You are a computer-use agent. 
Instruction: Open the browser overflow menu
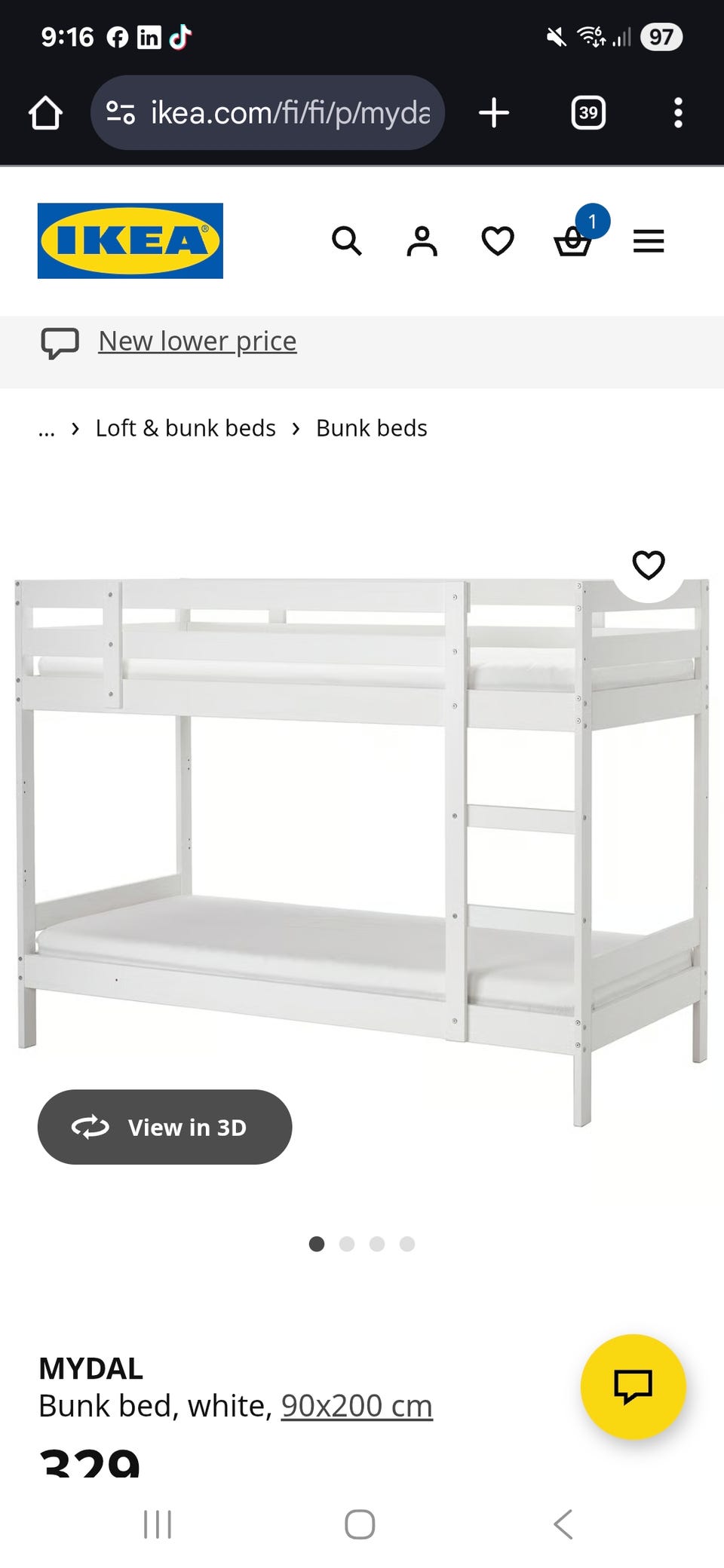pos(678,113)
